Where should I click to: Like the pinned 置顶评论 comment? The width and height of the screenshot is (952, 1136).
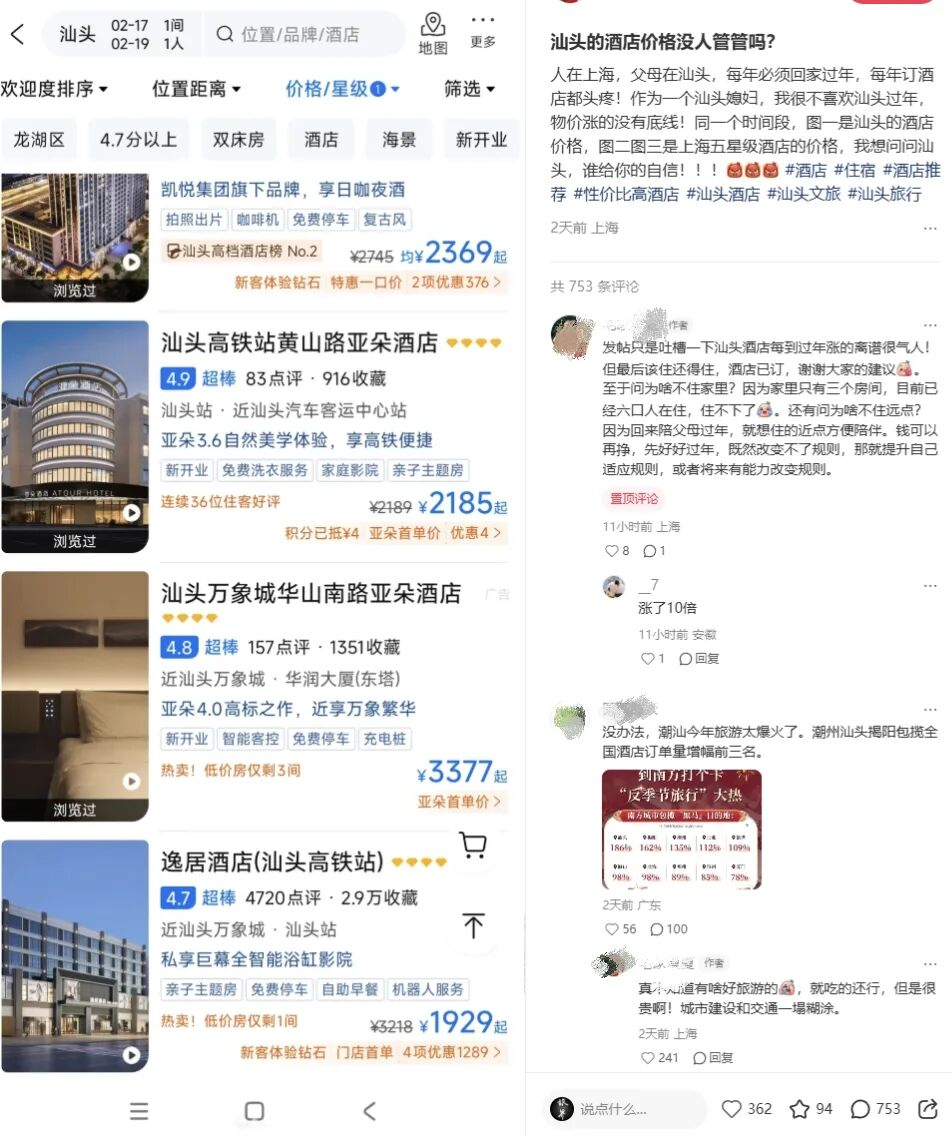613,551
